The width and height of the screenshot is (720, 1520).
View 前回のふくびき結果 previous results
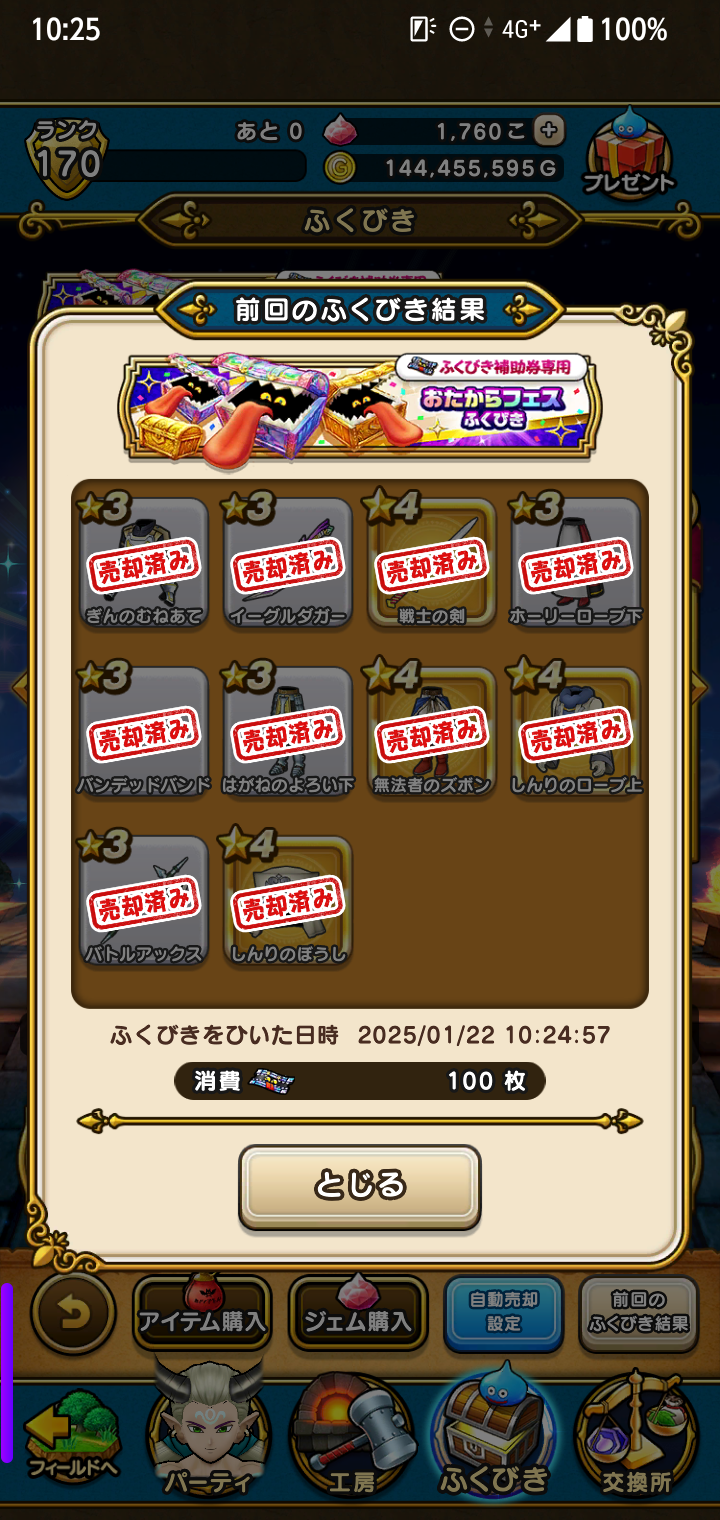click(638, 1313)
